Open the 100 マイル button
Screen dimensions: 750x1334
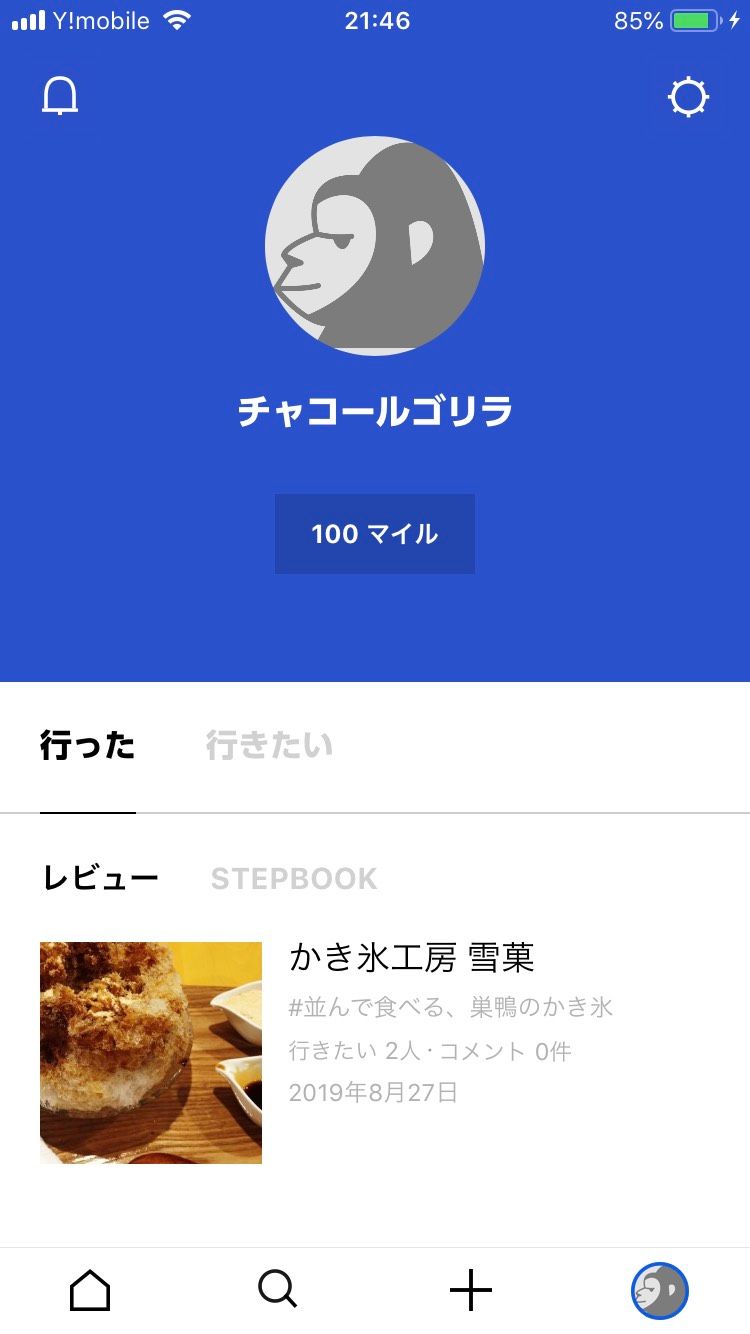[375, 534]
